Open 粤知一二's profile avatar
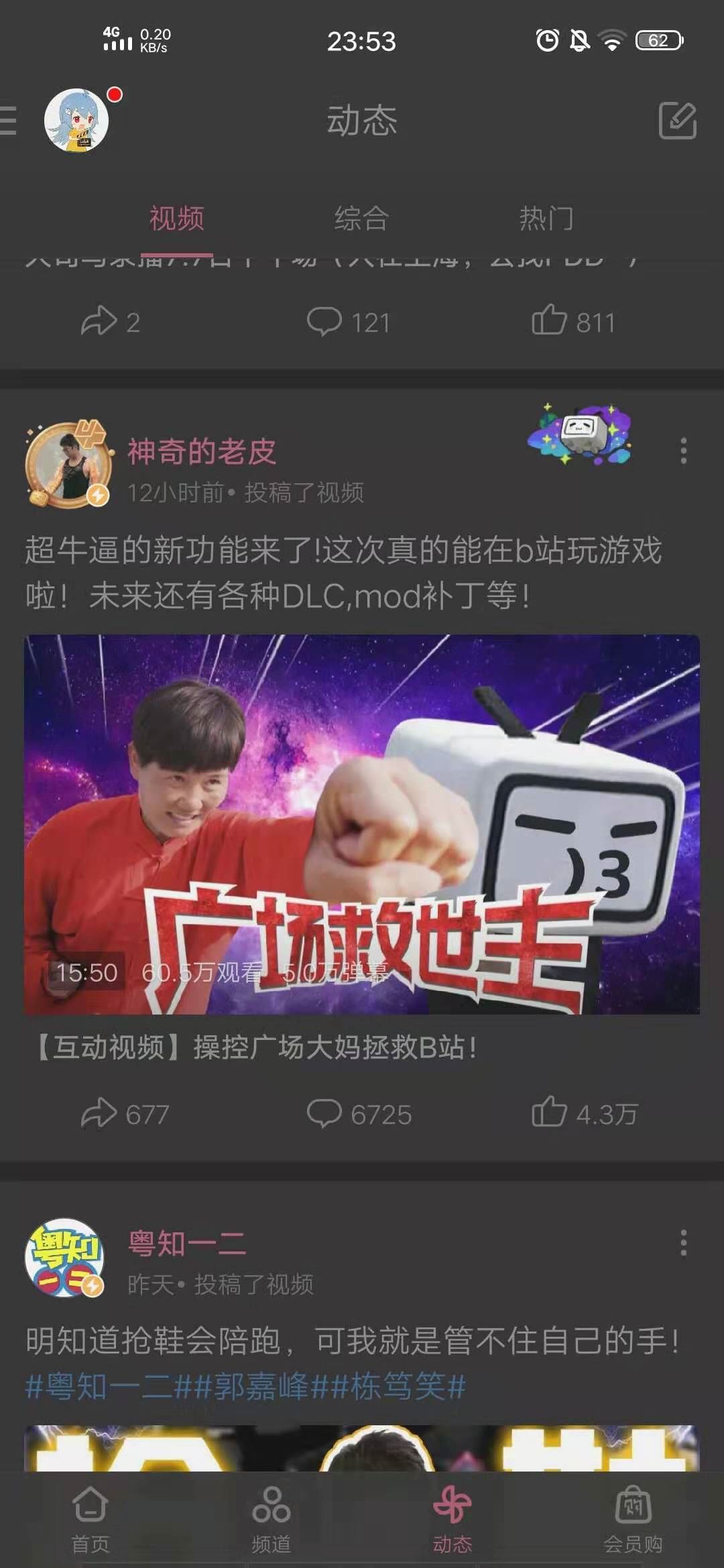The height and width of the screenshot is (1568, 724). [65, 1258]
